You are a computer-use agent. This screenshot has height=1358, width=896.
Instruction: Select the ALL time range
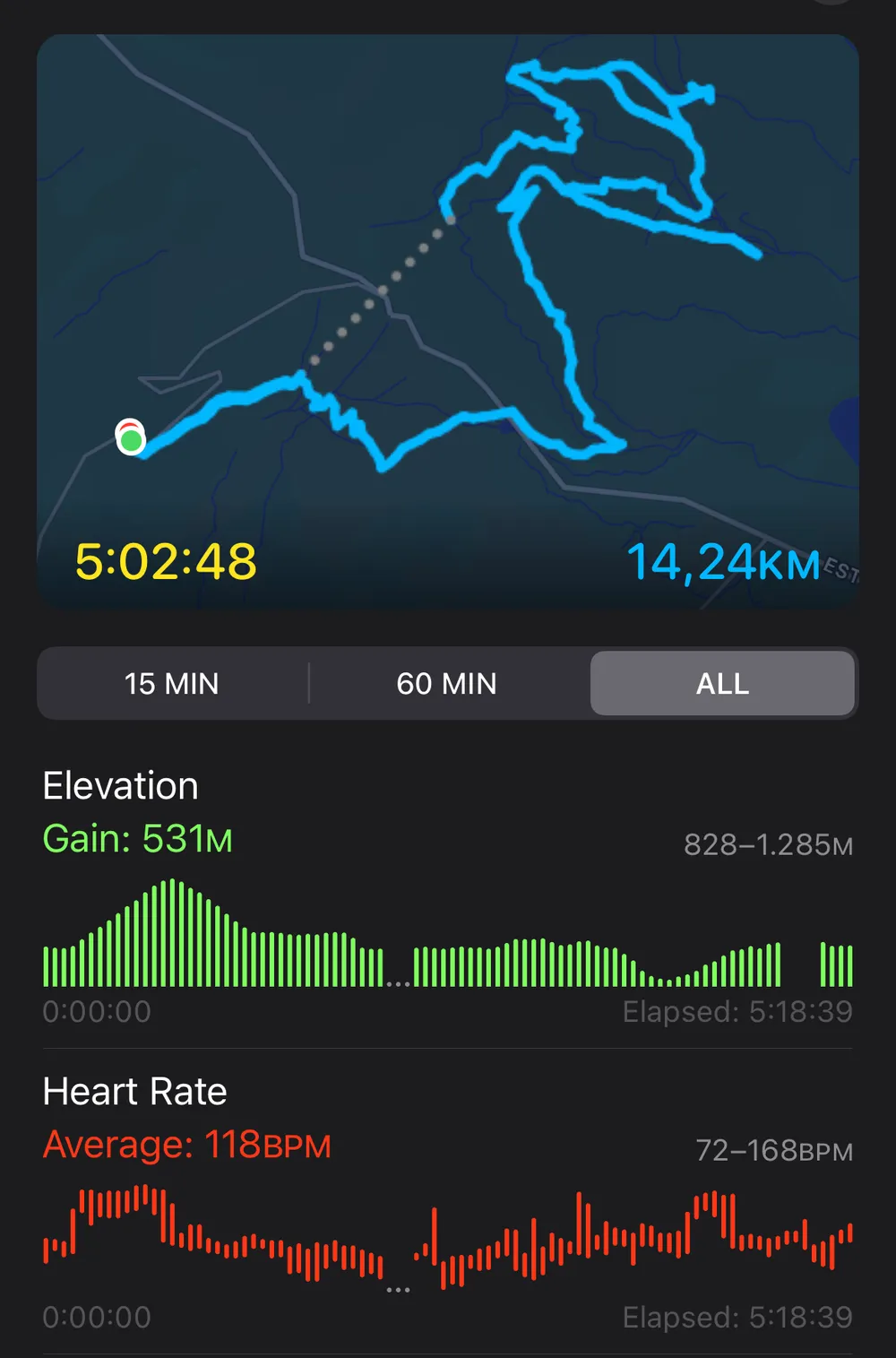click(x=722, y=684)
